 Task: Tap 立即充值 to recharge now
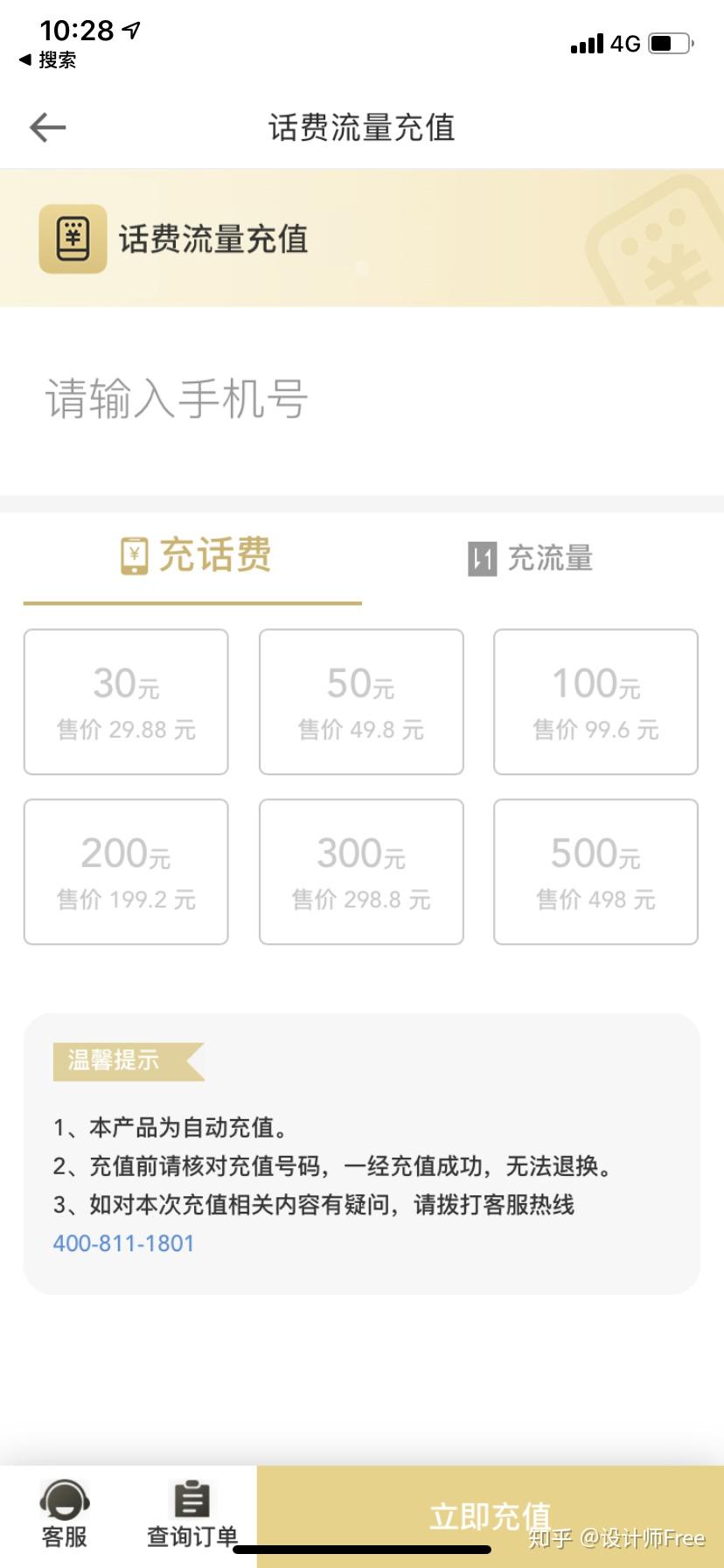490,1516
